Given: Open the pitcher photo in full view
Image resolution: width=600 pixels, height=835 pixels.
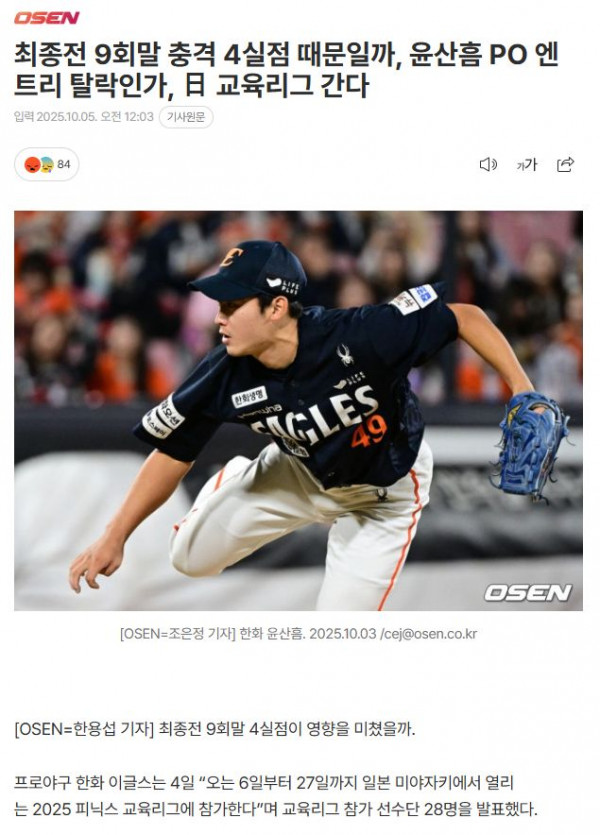Looking at the screenshot, I should click(298, 410).
